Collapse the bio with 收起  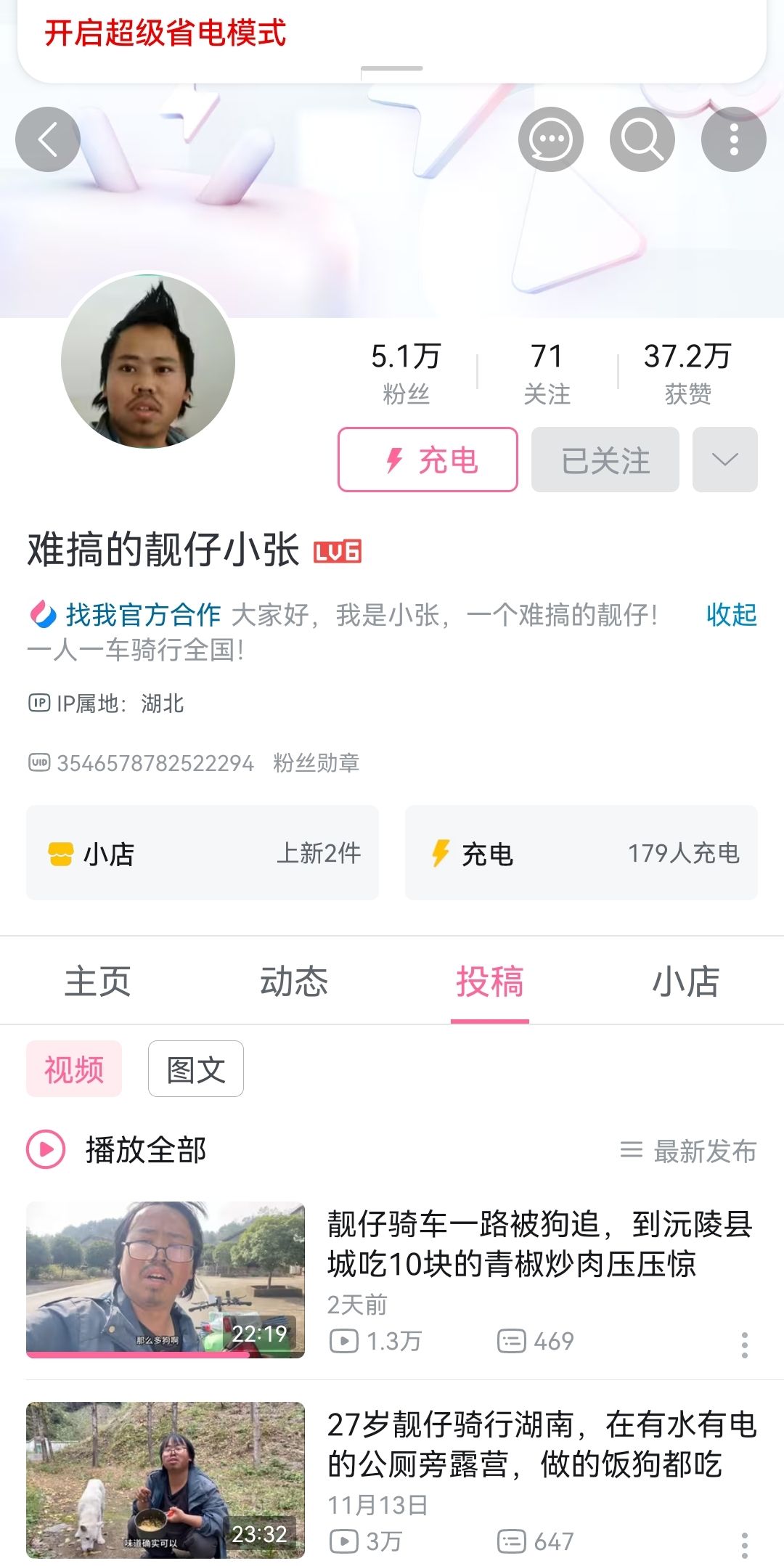pos(731,615)
